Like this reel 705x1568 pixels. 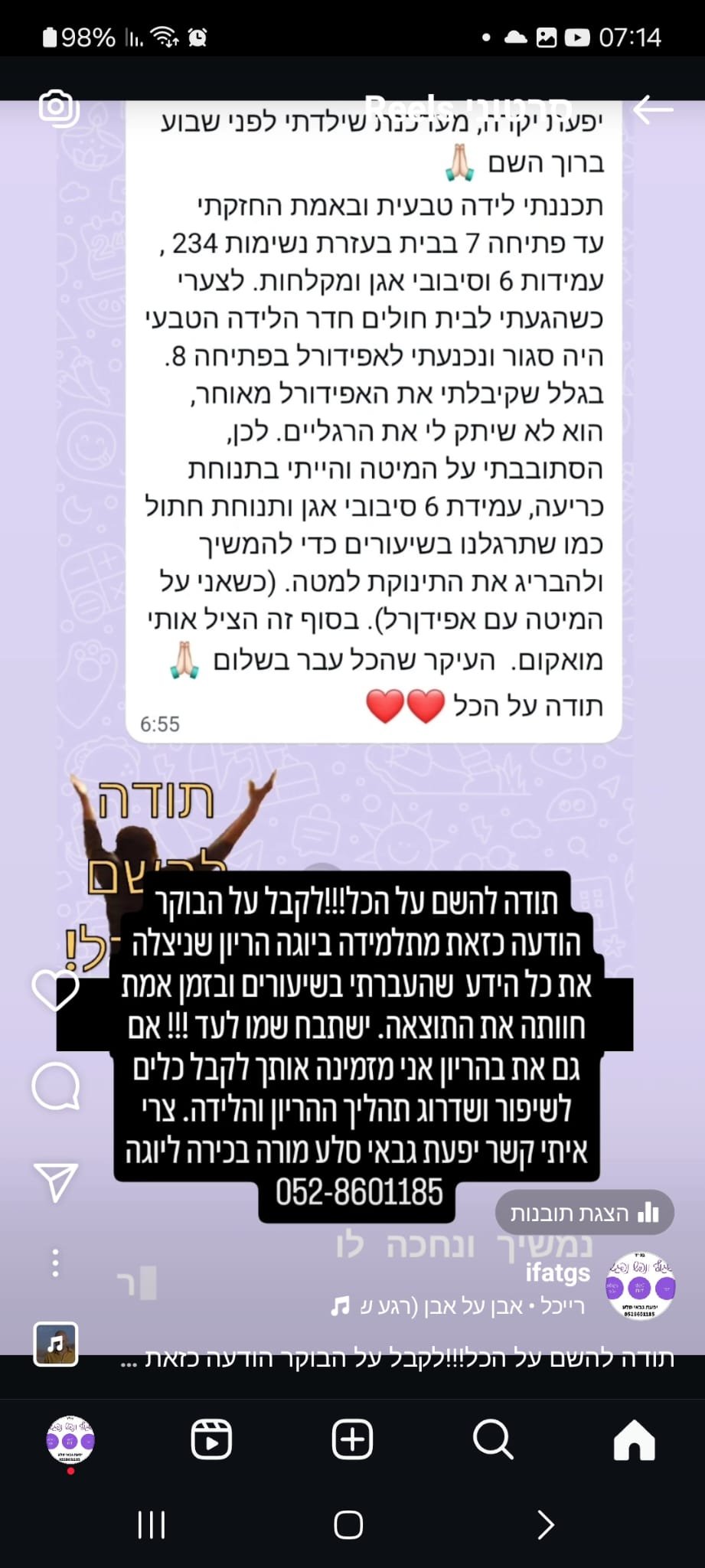pyautogui.click(x=56, y=990)
